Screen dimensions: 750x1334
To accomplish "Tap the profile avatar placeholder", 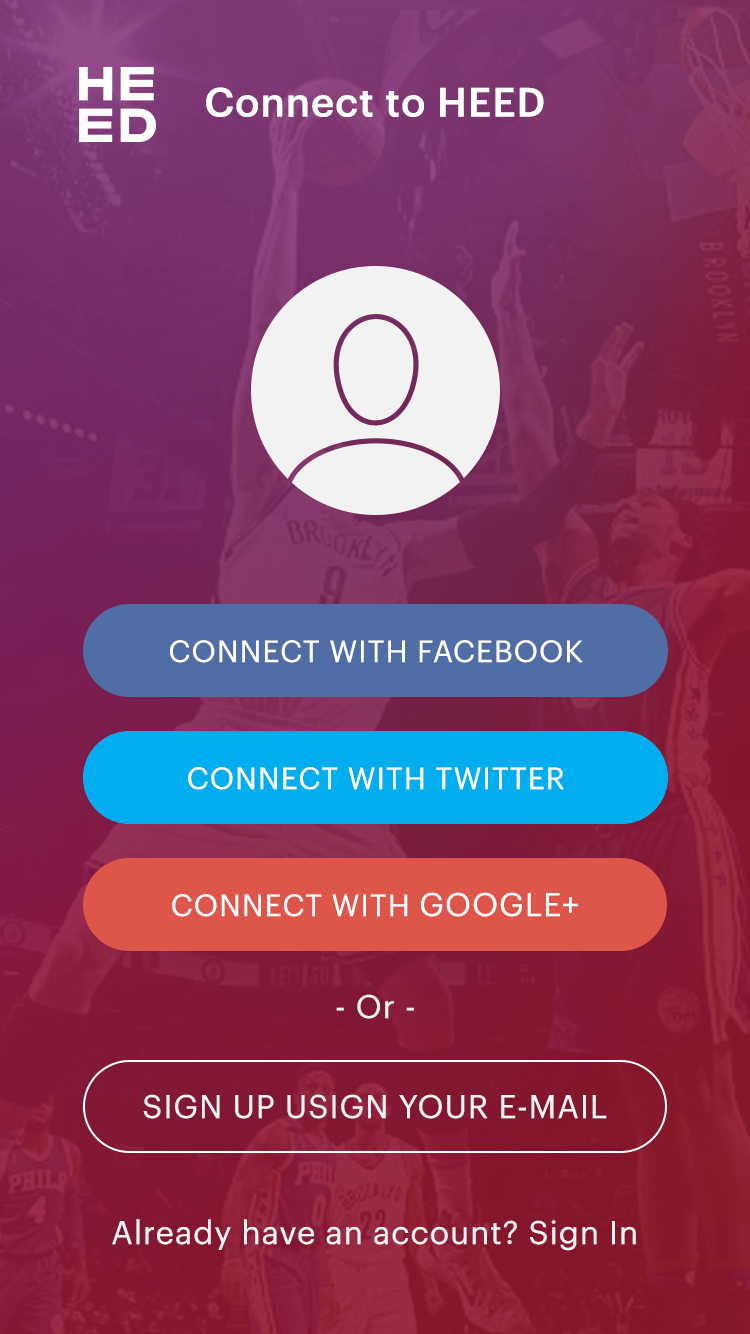I will pos(375,390).
